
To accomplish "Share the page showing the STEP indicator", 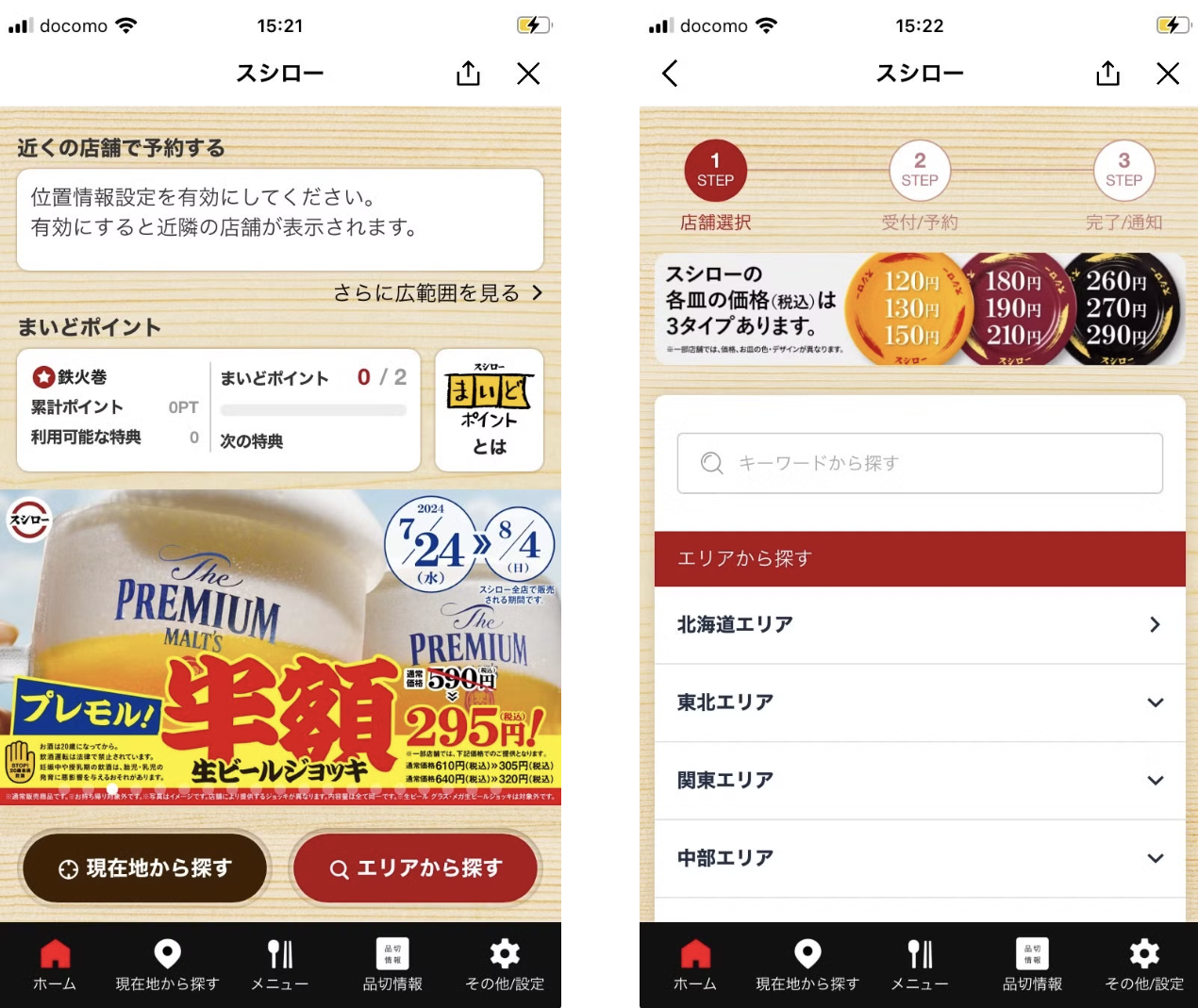I will pos(1107,74).
